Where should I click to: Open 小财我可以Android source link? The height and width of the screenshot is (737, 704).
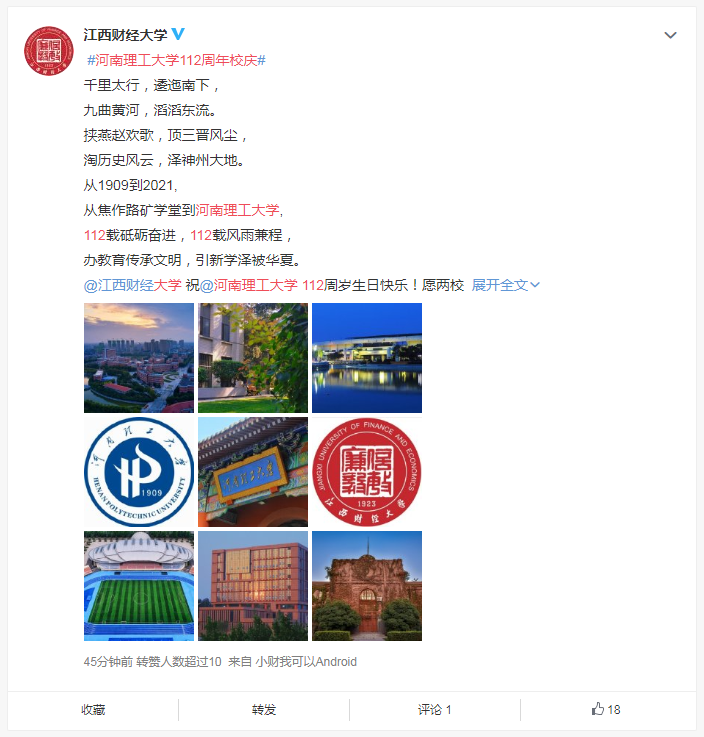(306, 662)
